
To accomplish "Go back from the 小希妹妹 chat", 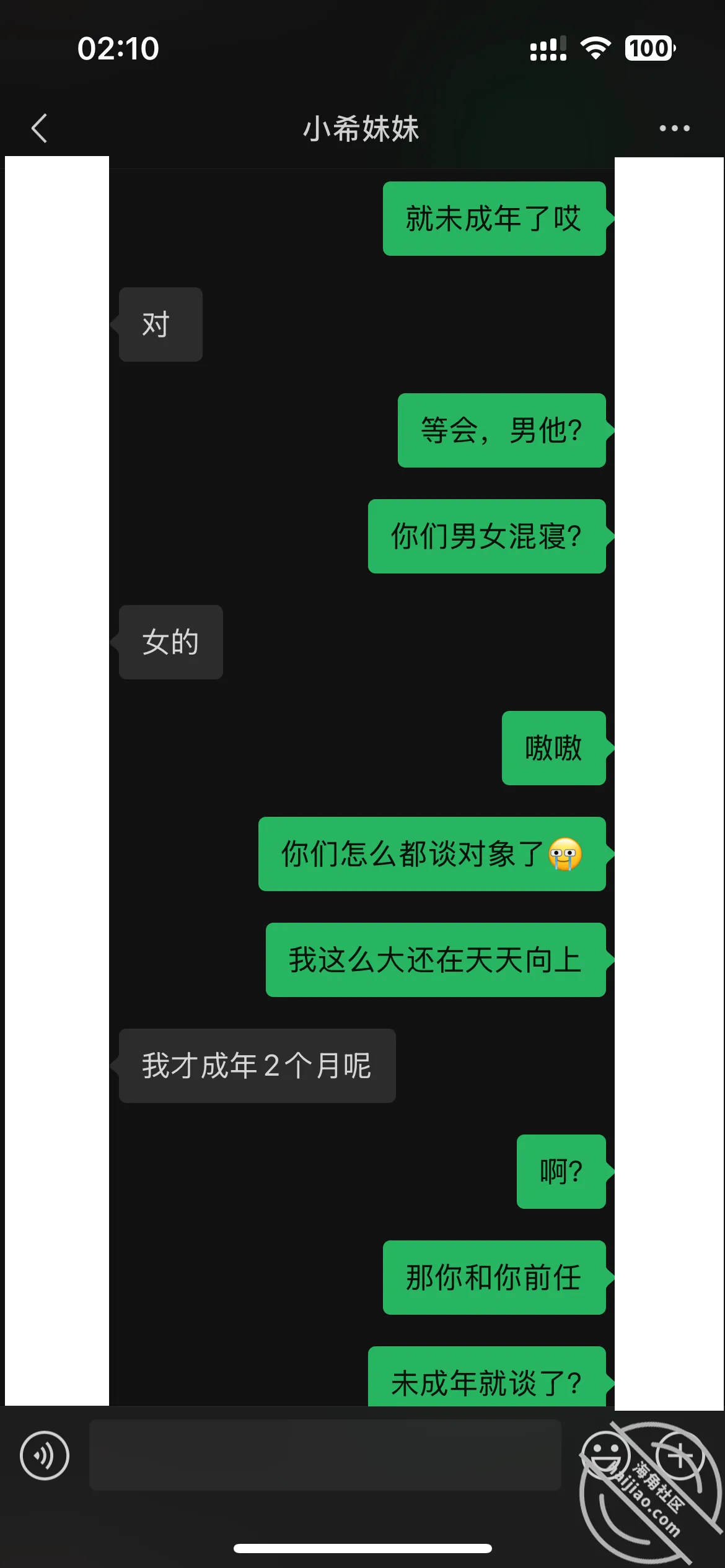I will click(39, 128).
